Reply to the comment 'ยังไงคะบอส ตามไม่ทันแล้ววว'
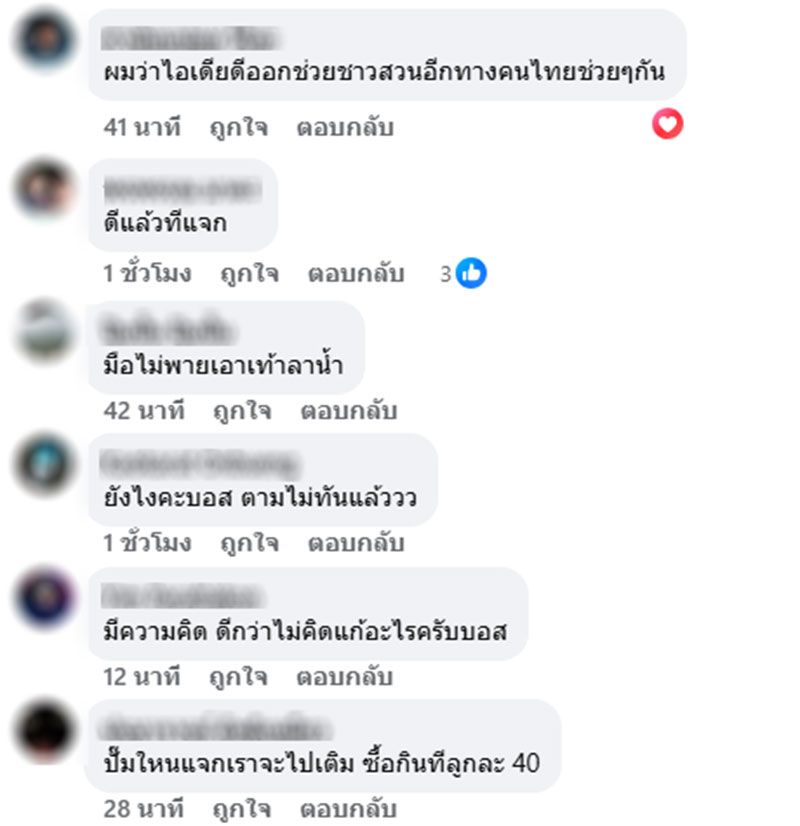Viewport: 800px width, 826px height. tap(355, 544)
